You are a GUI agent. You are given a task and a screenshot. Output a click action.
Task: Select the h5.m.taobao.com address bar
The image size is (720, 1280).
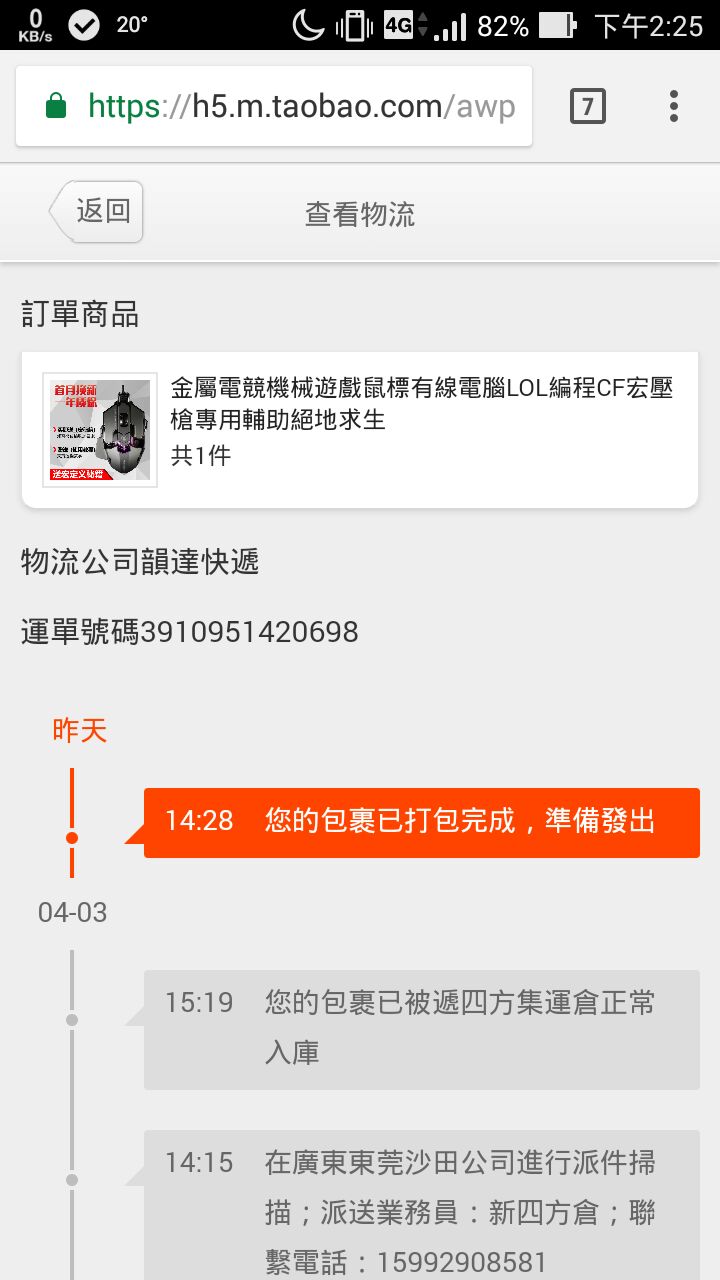coord(274,106)
